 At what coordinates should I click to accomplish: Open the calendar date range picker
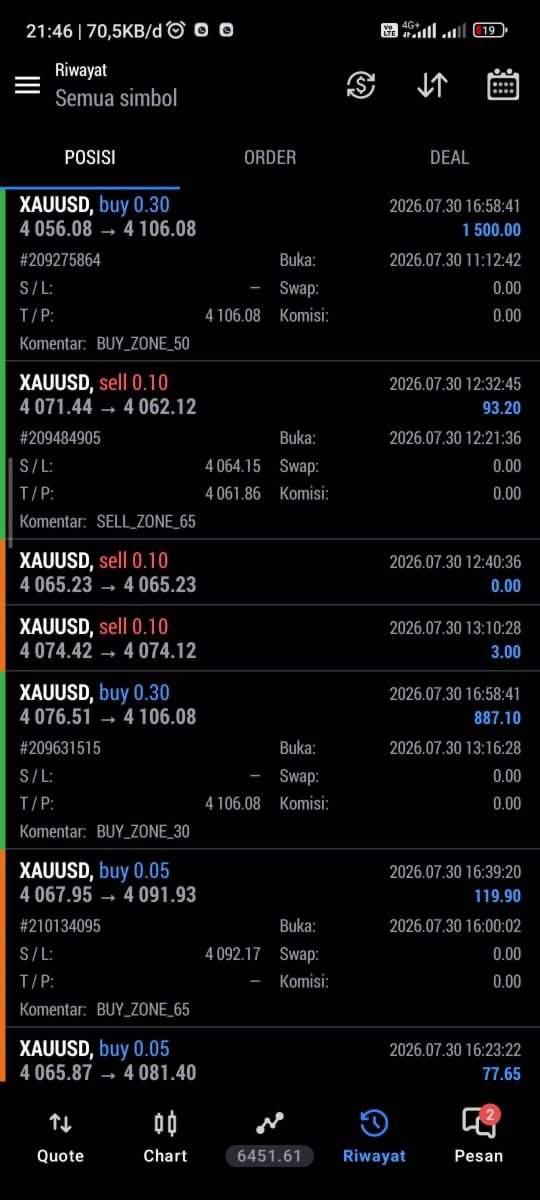pos(503,85)
